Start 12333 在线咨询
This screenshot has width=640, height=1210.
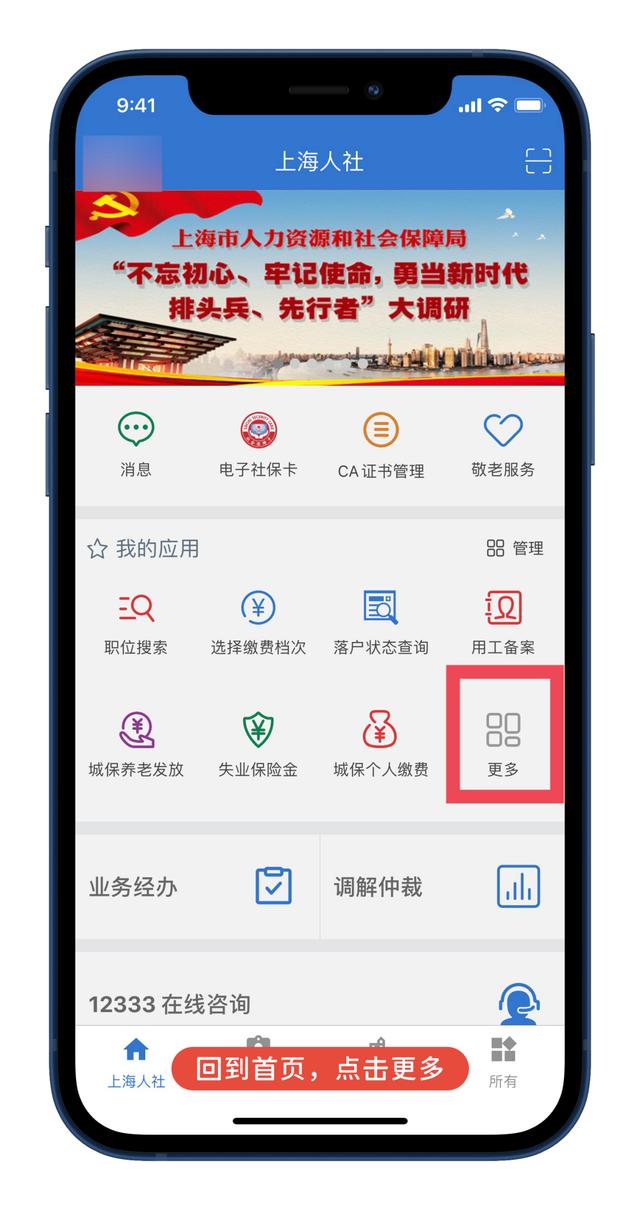pyautogui.click(x=320, y=1003)
